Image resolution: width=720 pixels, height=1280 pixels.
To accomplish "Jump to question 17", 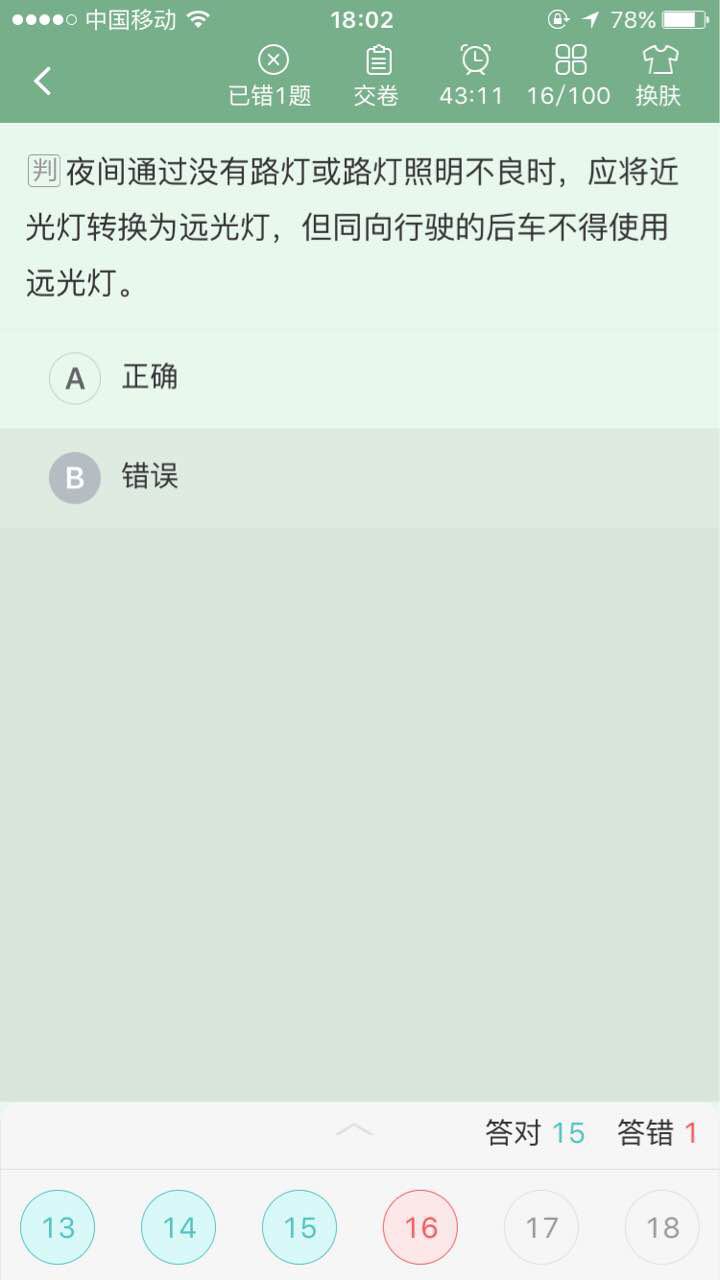I will tap(542, 1227).
